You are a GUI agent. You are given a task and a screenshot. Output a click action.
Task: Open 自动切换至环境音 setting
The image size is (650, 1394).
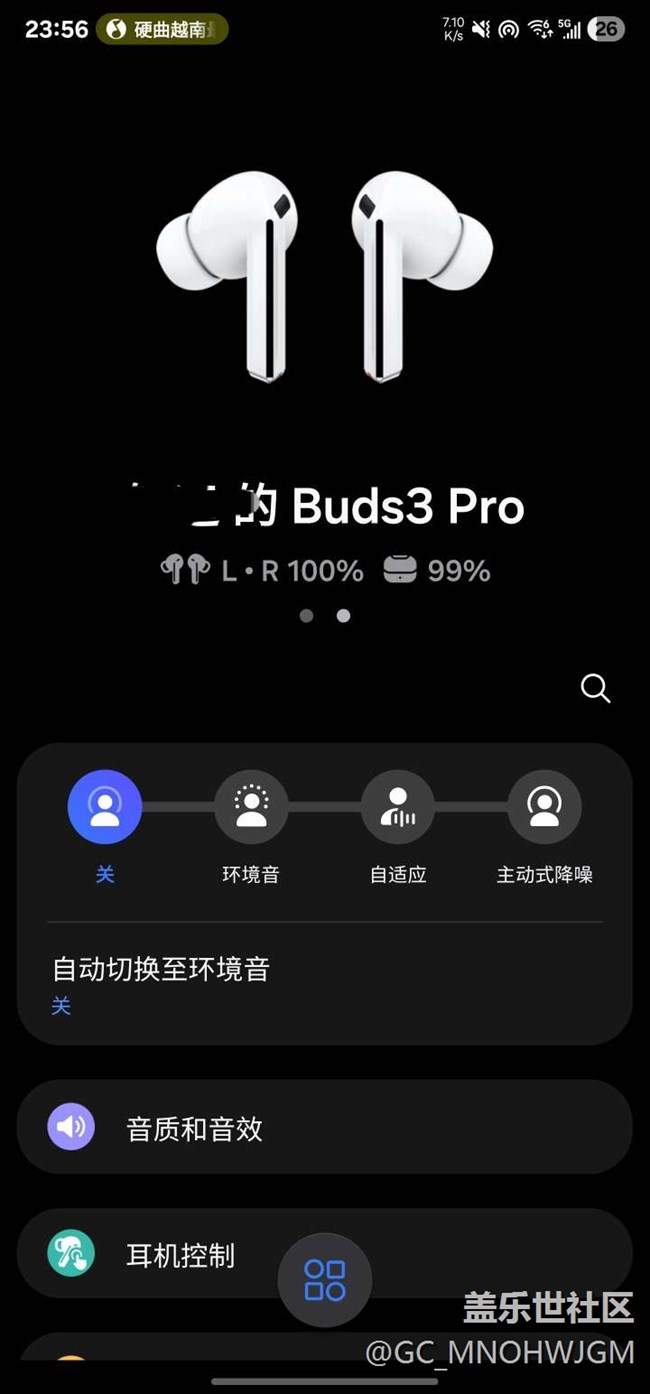tap(324, 984)
